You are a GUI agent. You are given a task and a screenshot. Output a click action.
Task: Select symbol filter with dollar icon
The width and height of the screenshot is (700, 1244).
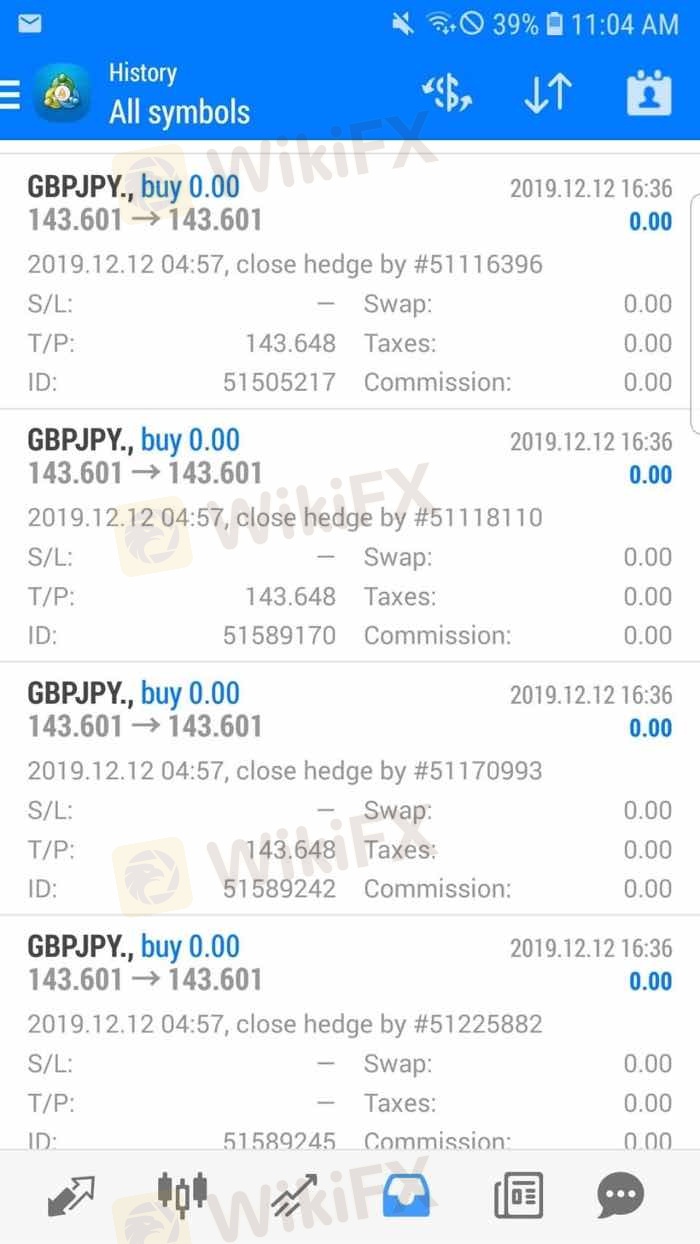(x=446, y=94)
